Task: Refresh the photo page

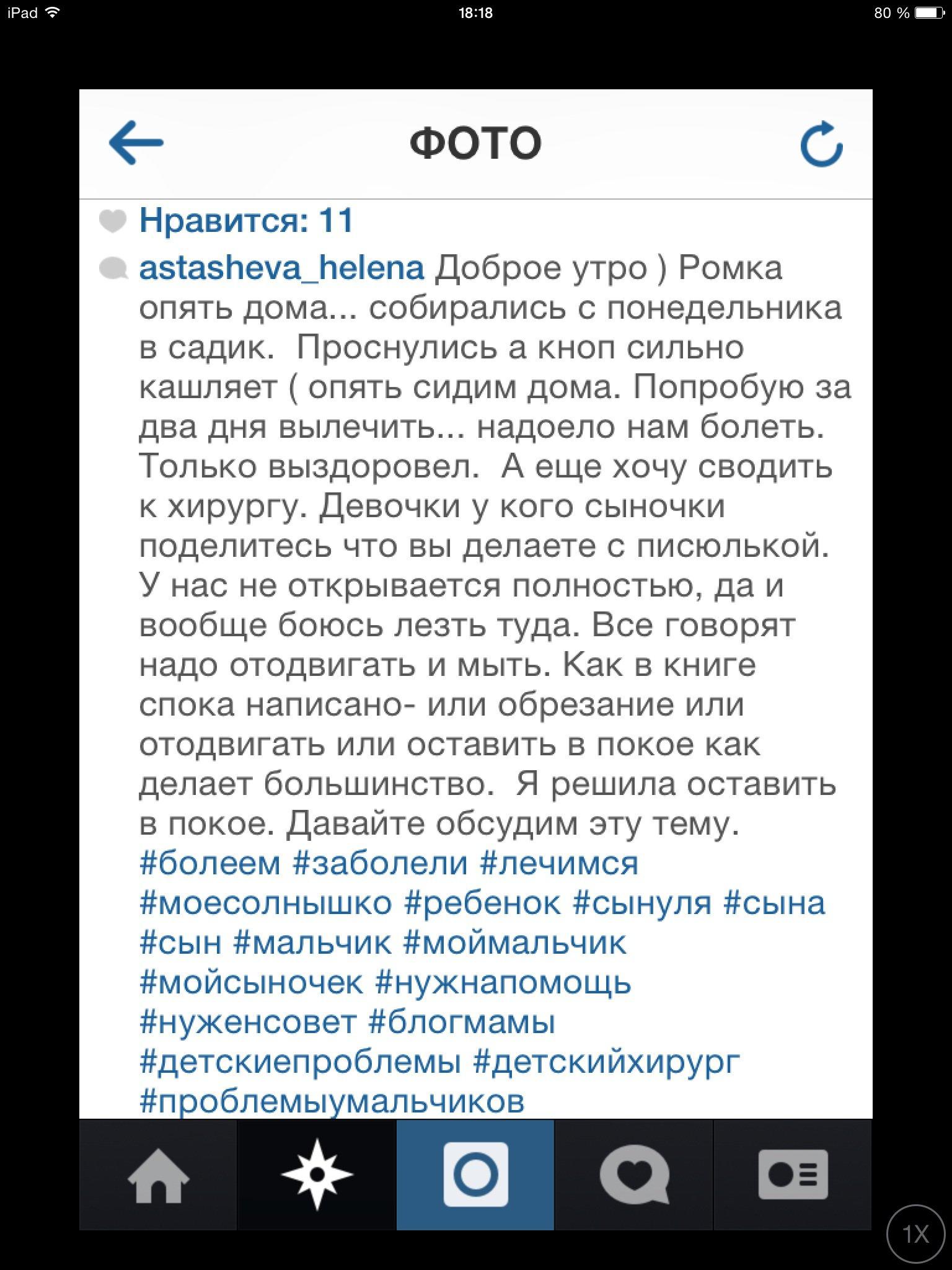Action: pyautogui.click(x=821, y=144)
